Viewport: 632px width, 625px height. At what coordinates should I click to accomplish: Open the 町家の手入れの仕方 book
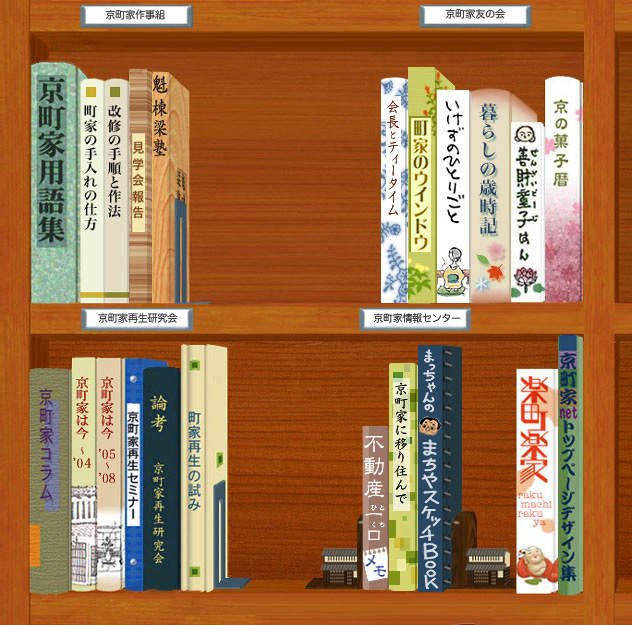tap(91, 190)
